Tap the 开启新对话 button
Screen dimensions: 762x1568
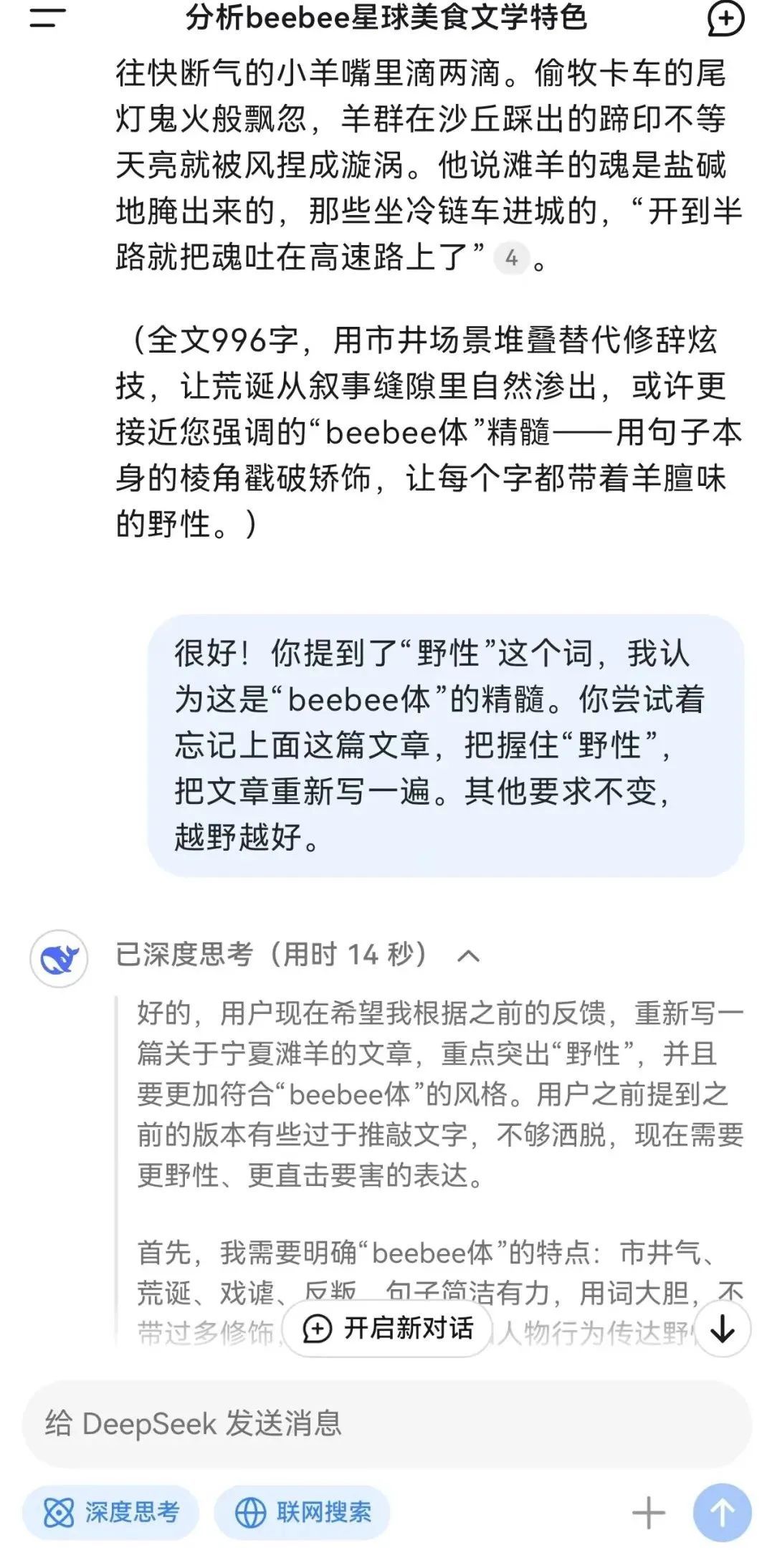point(388,1328)
